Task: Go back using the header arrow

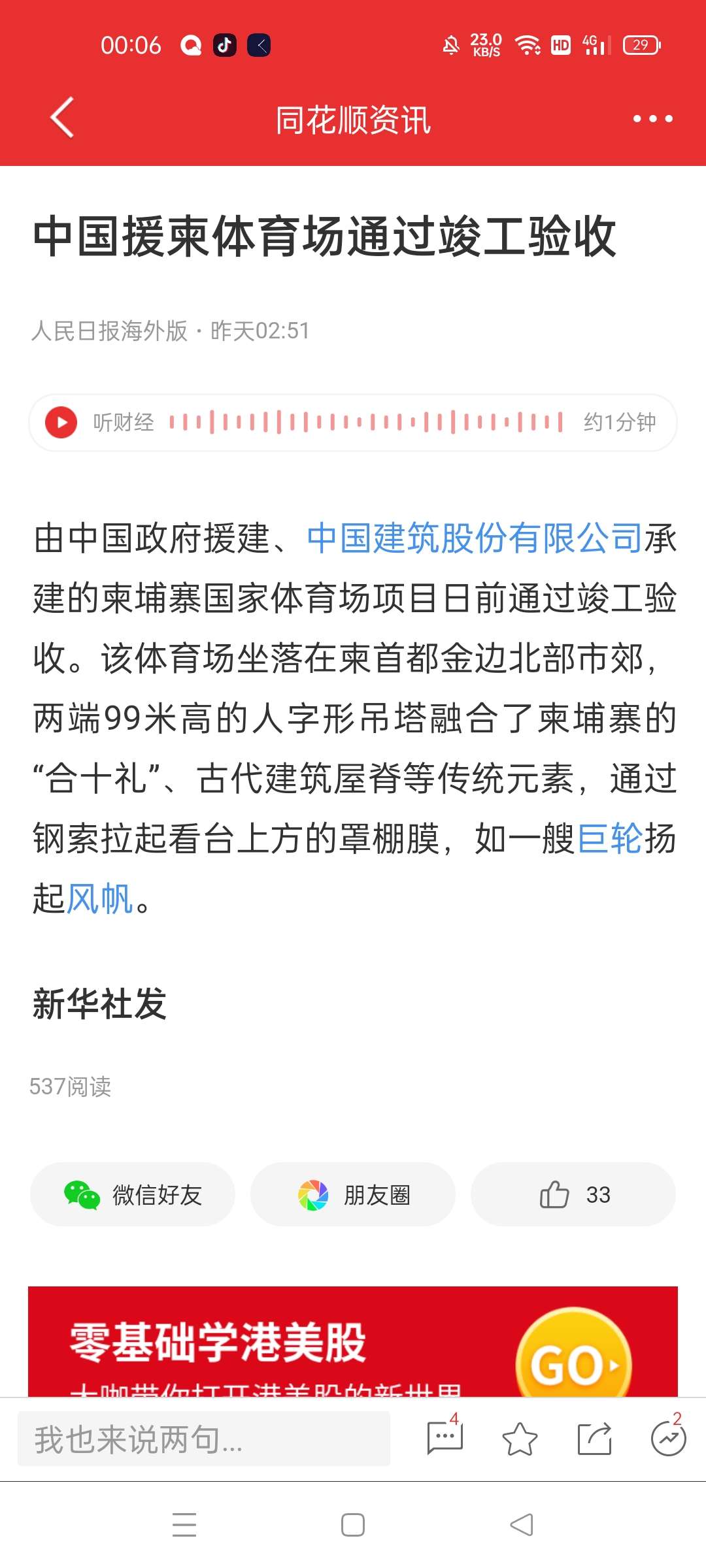Action: (62, 118)
